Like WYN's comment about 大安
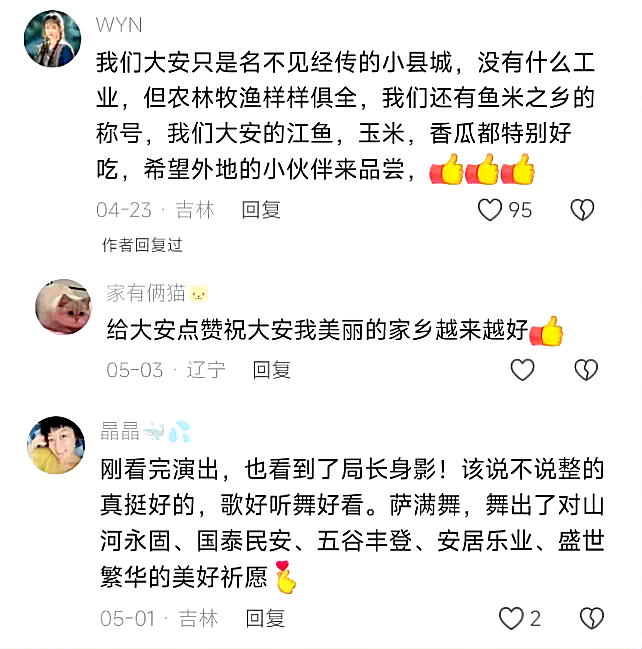Image resolution: width=642 pixels, height=649 pixels. tap(490, 210)
